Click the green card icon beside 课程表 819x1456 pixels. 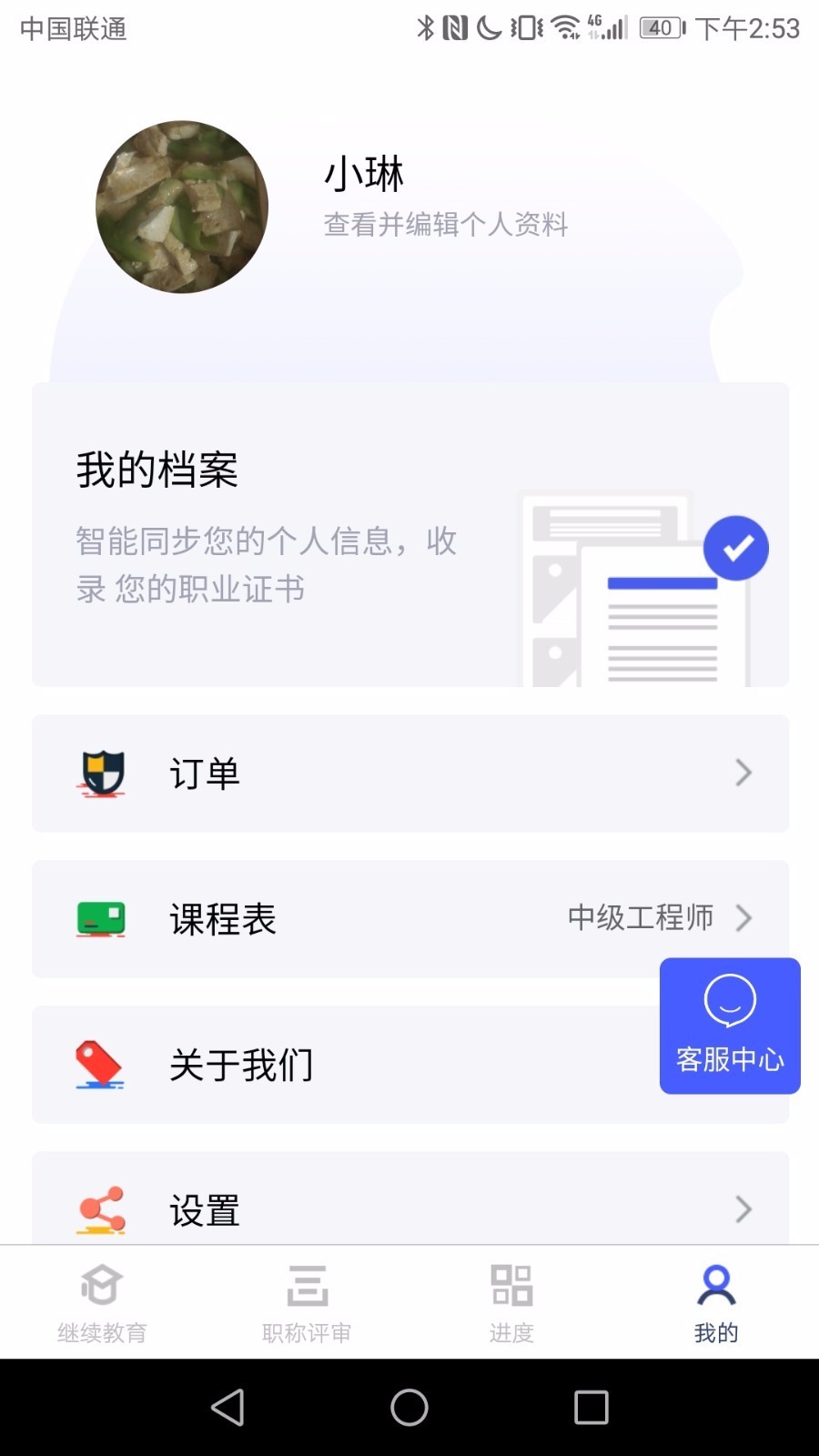101,918
